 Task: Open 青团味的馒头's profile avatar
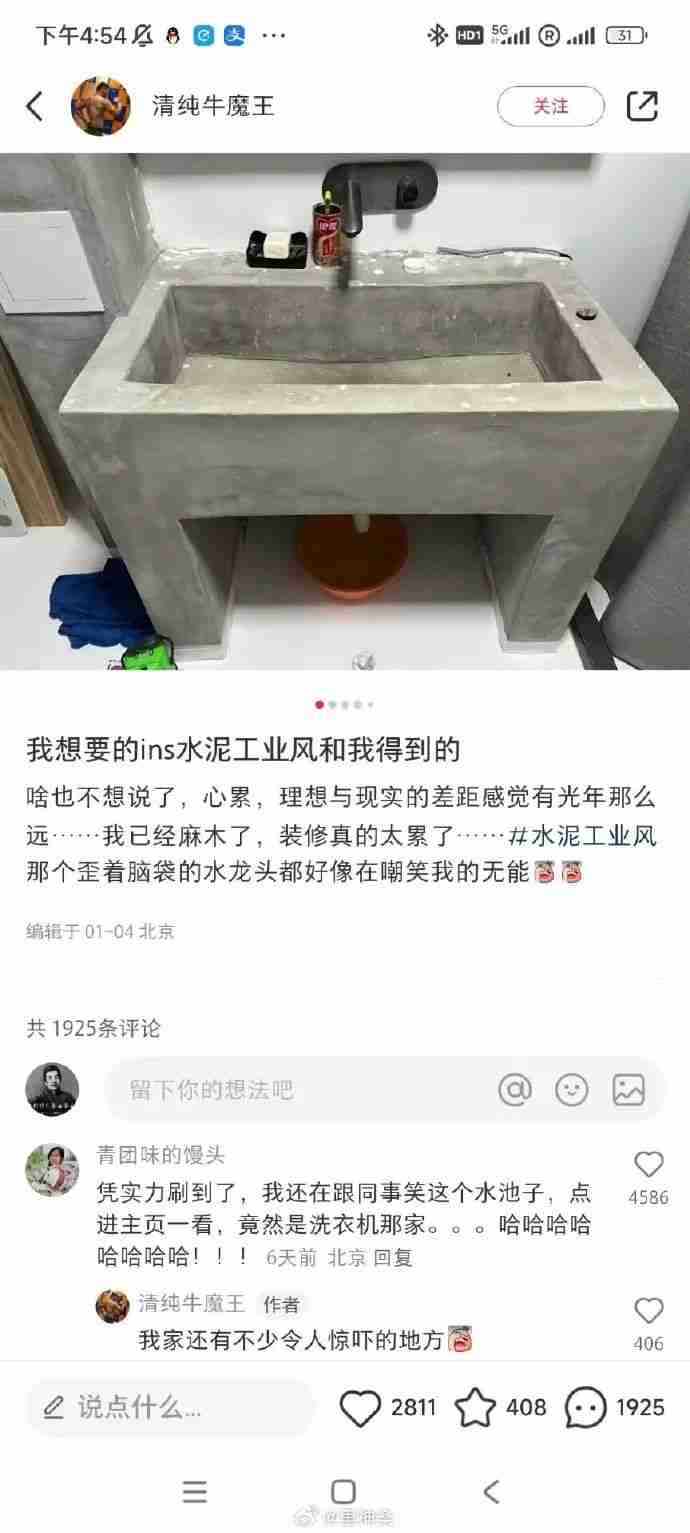(52, 1170)
